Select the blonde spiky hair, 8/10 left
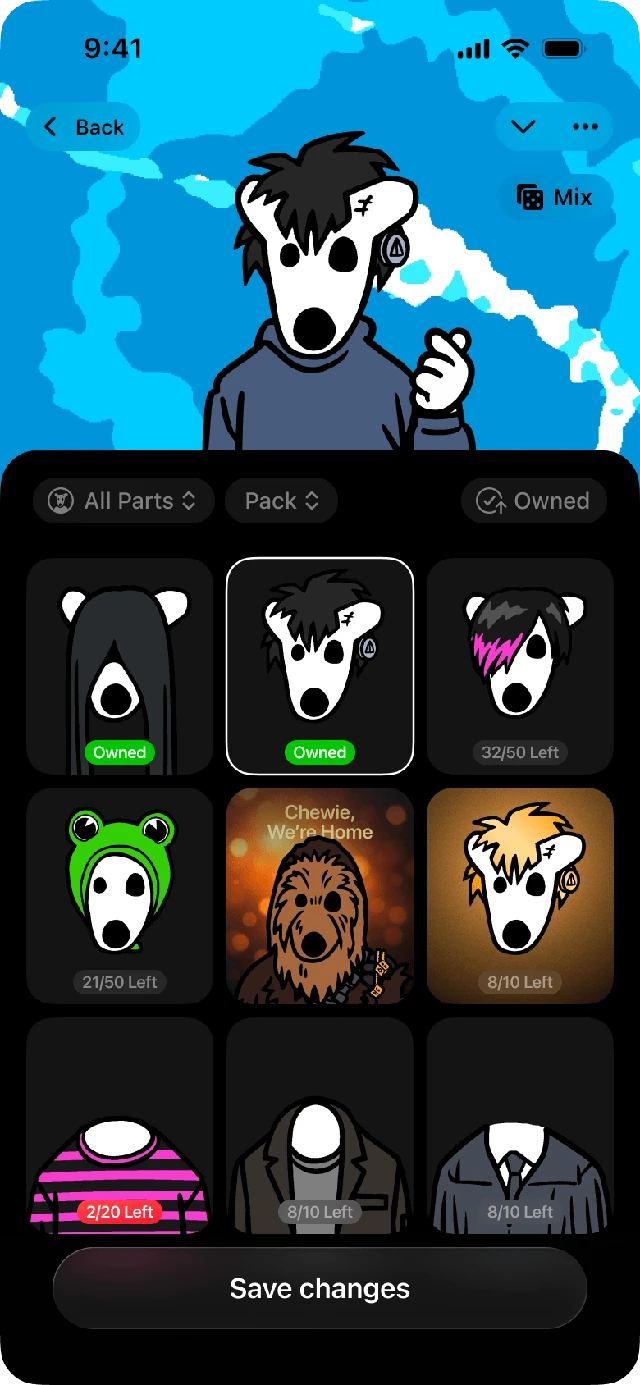640x1385 pixels. click(520, 896)
